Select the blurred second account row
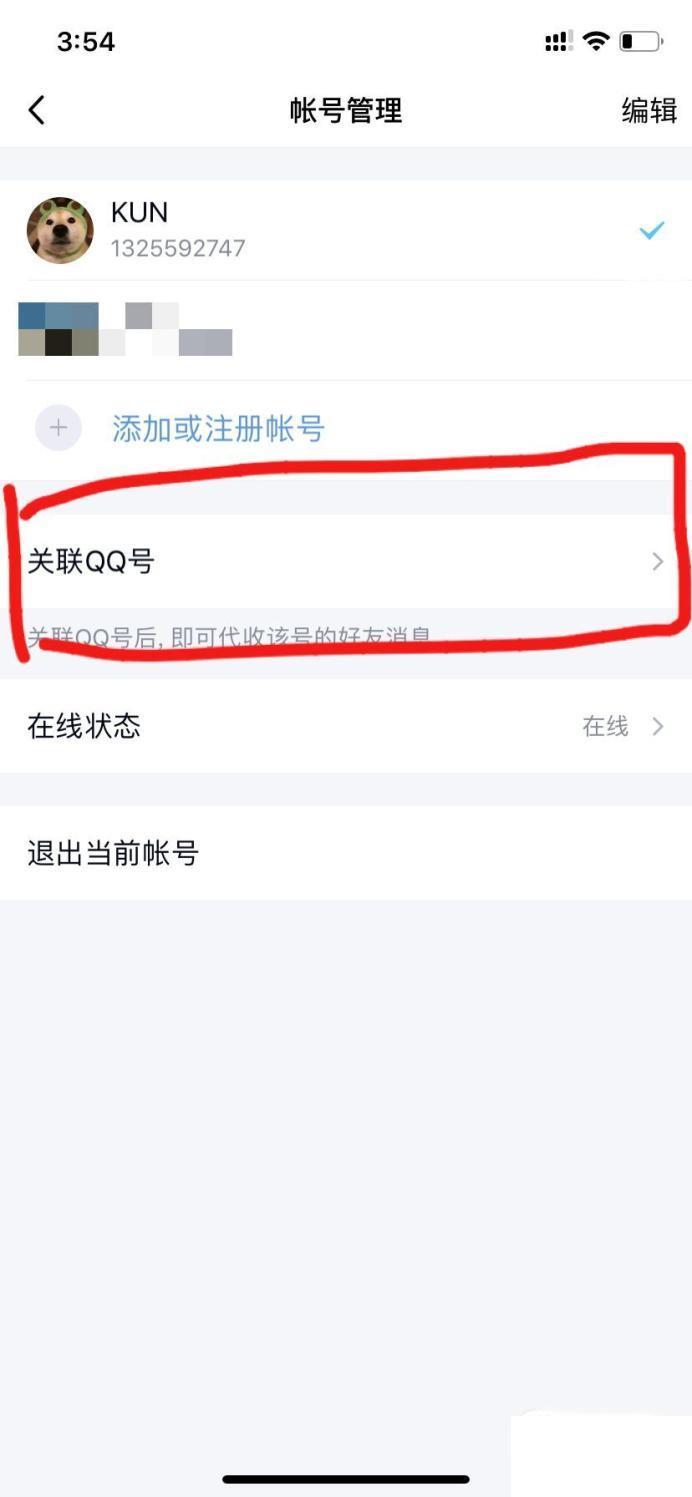The height and width of the screenshot is (1497, 692). point(346,330)
